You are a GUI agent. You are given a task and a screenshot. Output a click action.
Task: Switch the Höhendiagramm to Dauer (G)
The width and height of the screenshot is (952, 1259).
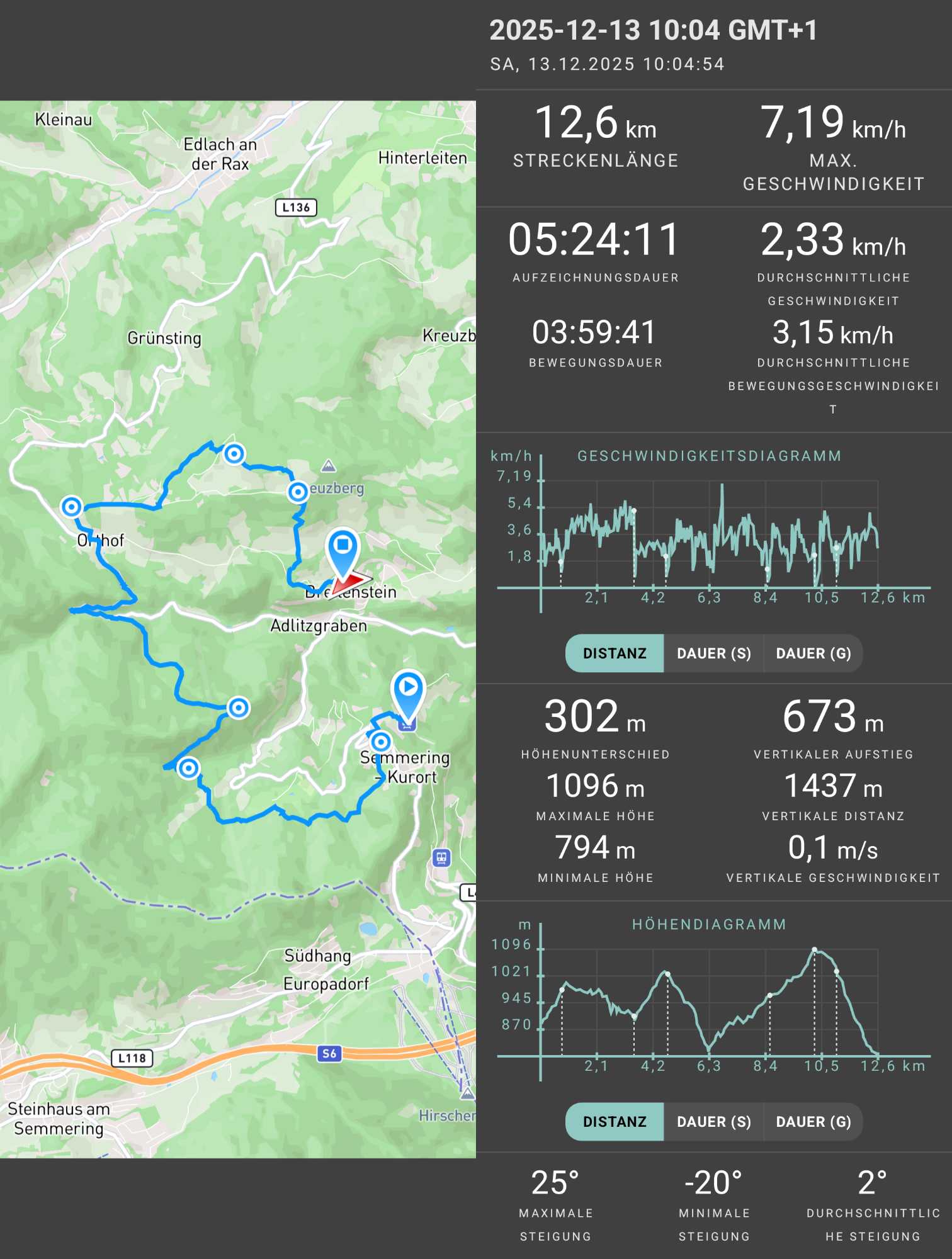tap(813, 1122)
